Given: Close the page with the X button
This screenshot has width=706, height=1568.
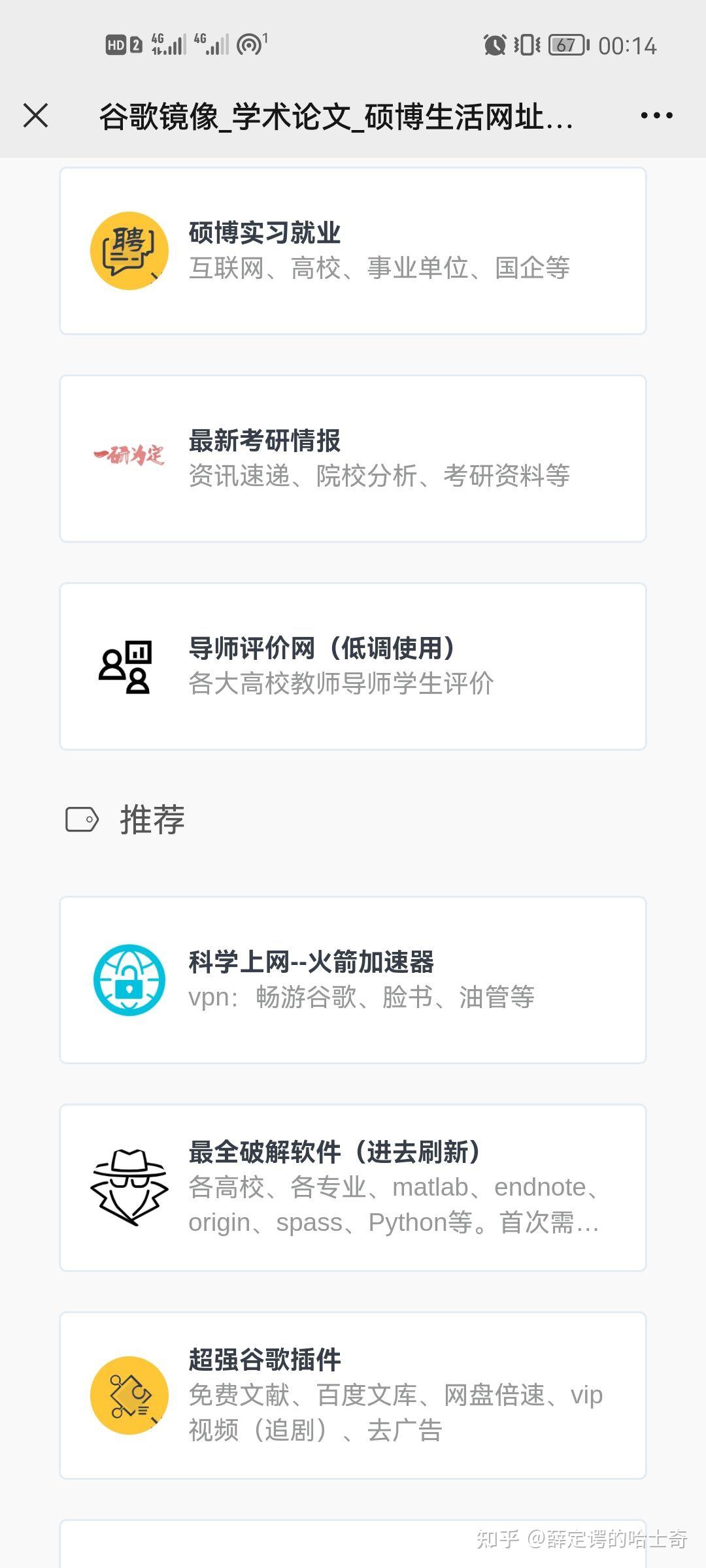Looking at the screenshot, I should (37, 115).
